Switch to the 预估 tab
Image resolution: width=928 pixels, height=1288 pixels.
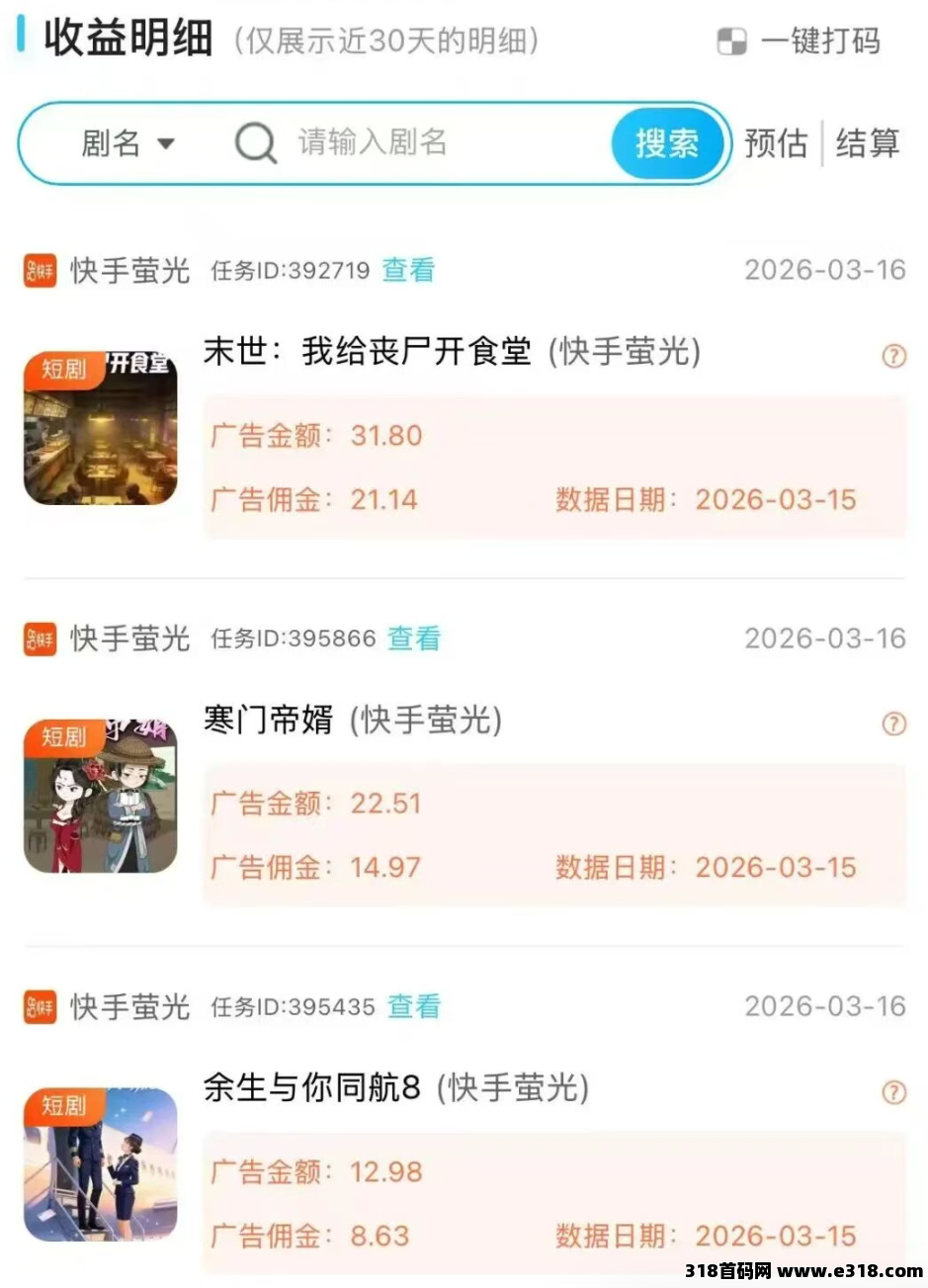[x=776, y=143]
